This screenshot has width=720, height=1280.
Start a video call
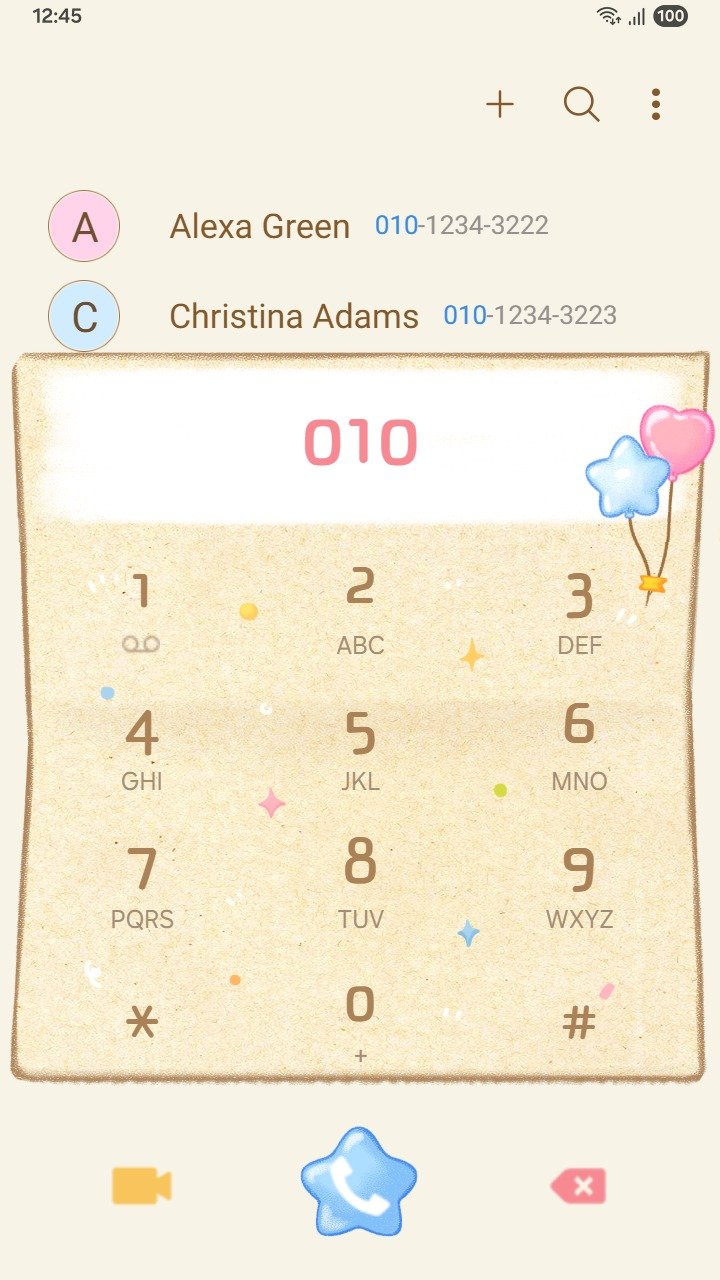[141, 1186]
